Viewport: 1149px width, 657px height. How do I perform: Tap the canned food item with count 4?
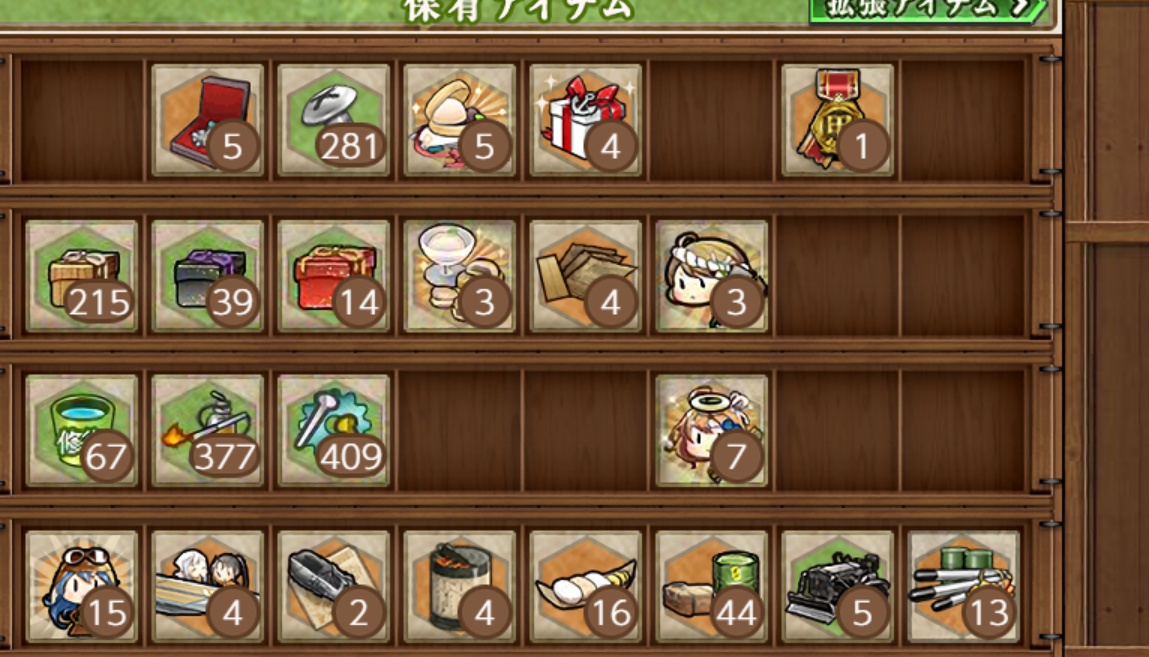pyautogui.click(x=460, y=586)
